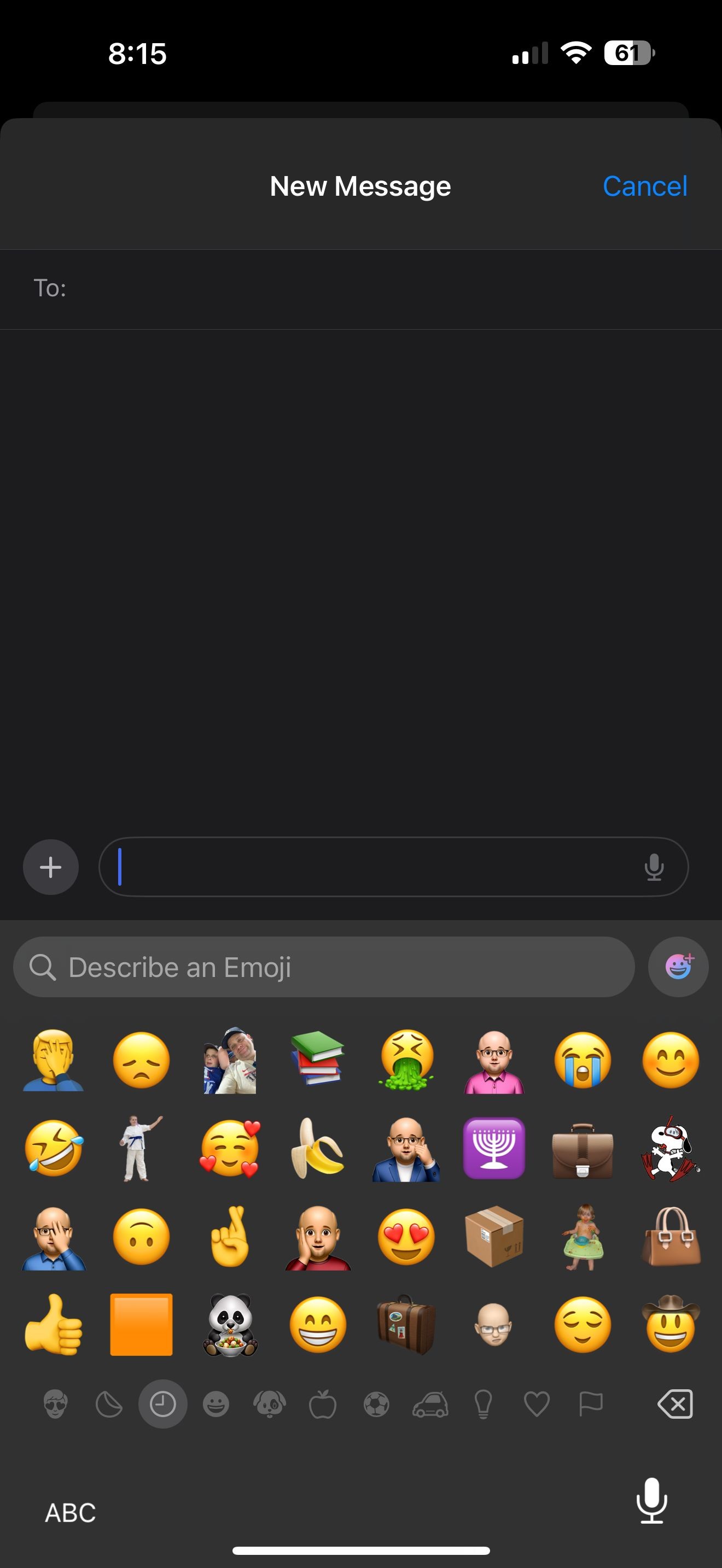Viewport: 722px width, 1568px height.
Task: Select the Snoopy snorkeling sticker
Action: click(x=670, y=1149)
